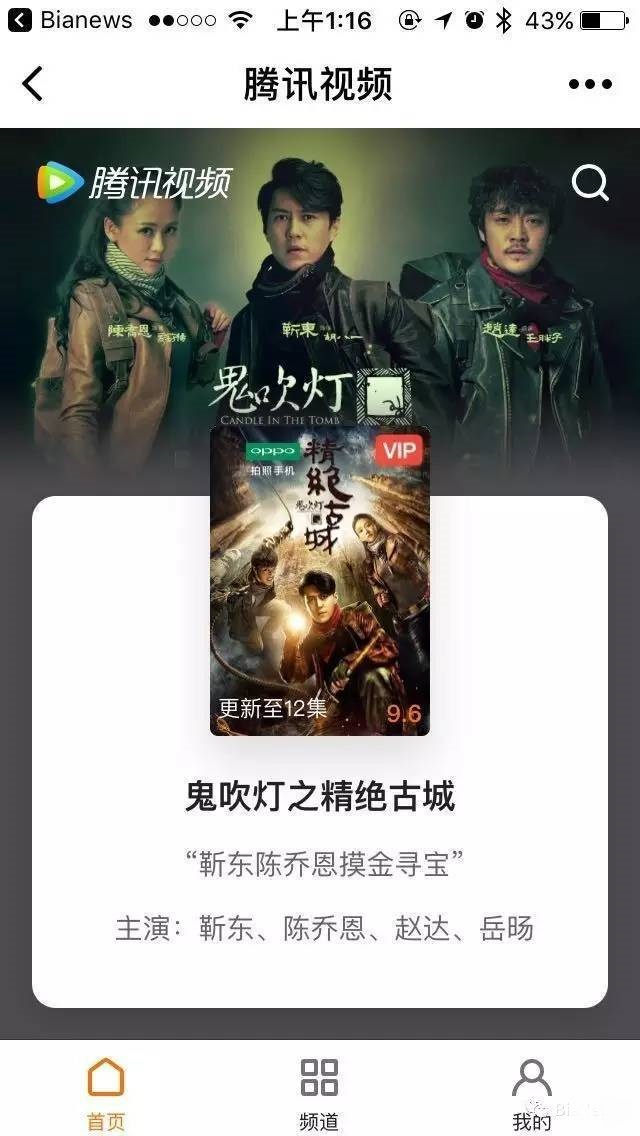Return to Bianews via status bar
The image size is (640, 1136).
click(x=70, y=20)
